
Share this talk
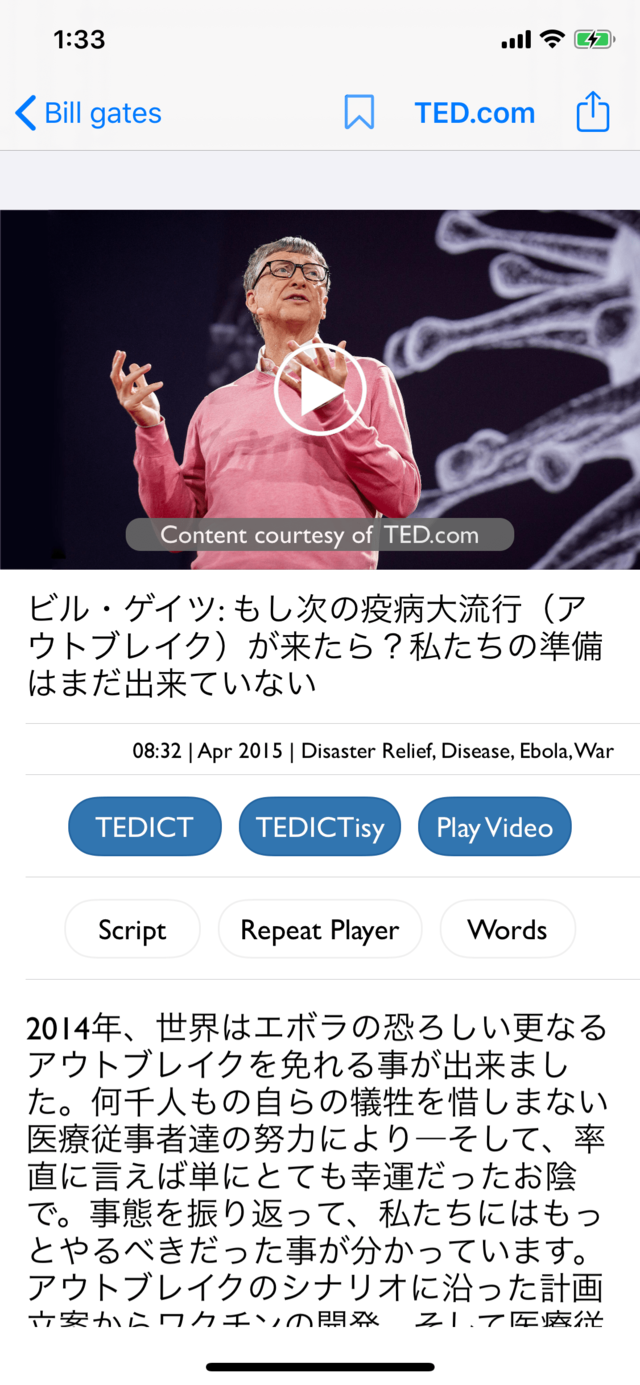pos(592,112)
